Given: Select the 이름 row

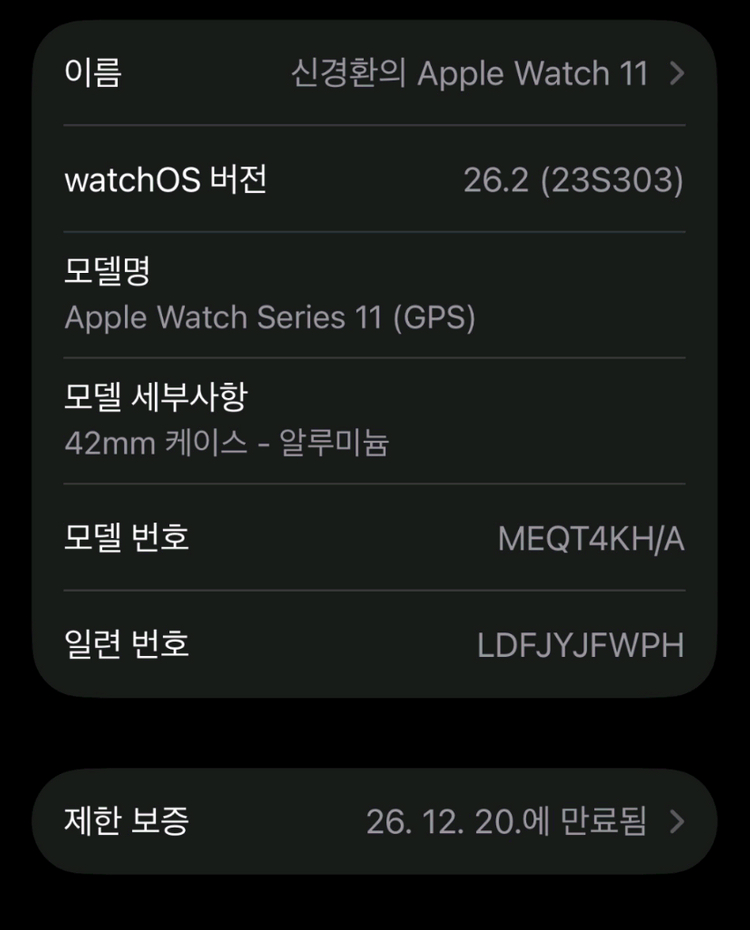Looking at the screenshot, I should click(x=375, y=73).
